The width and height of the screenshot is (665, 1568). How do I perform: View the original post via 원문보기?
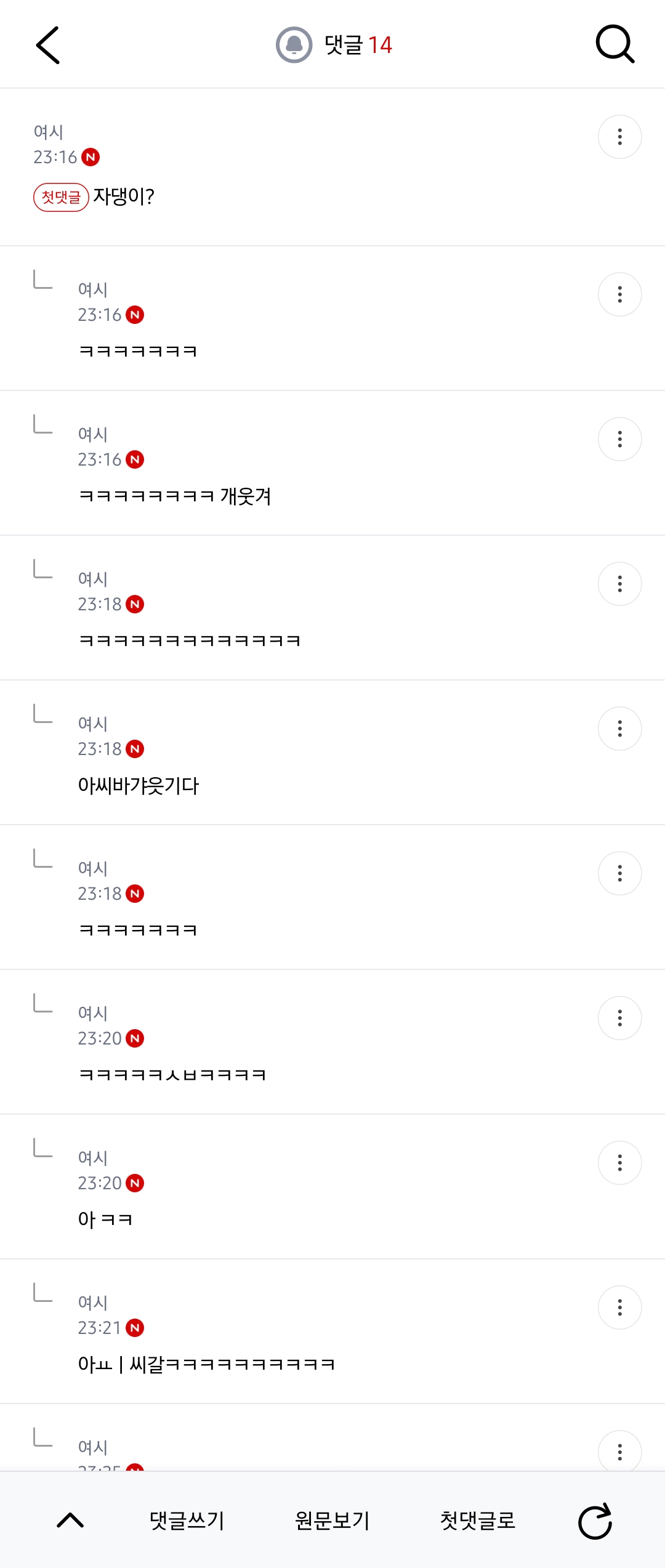(x=332, y=1521)
